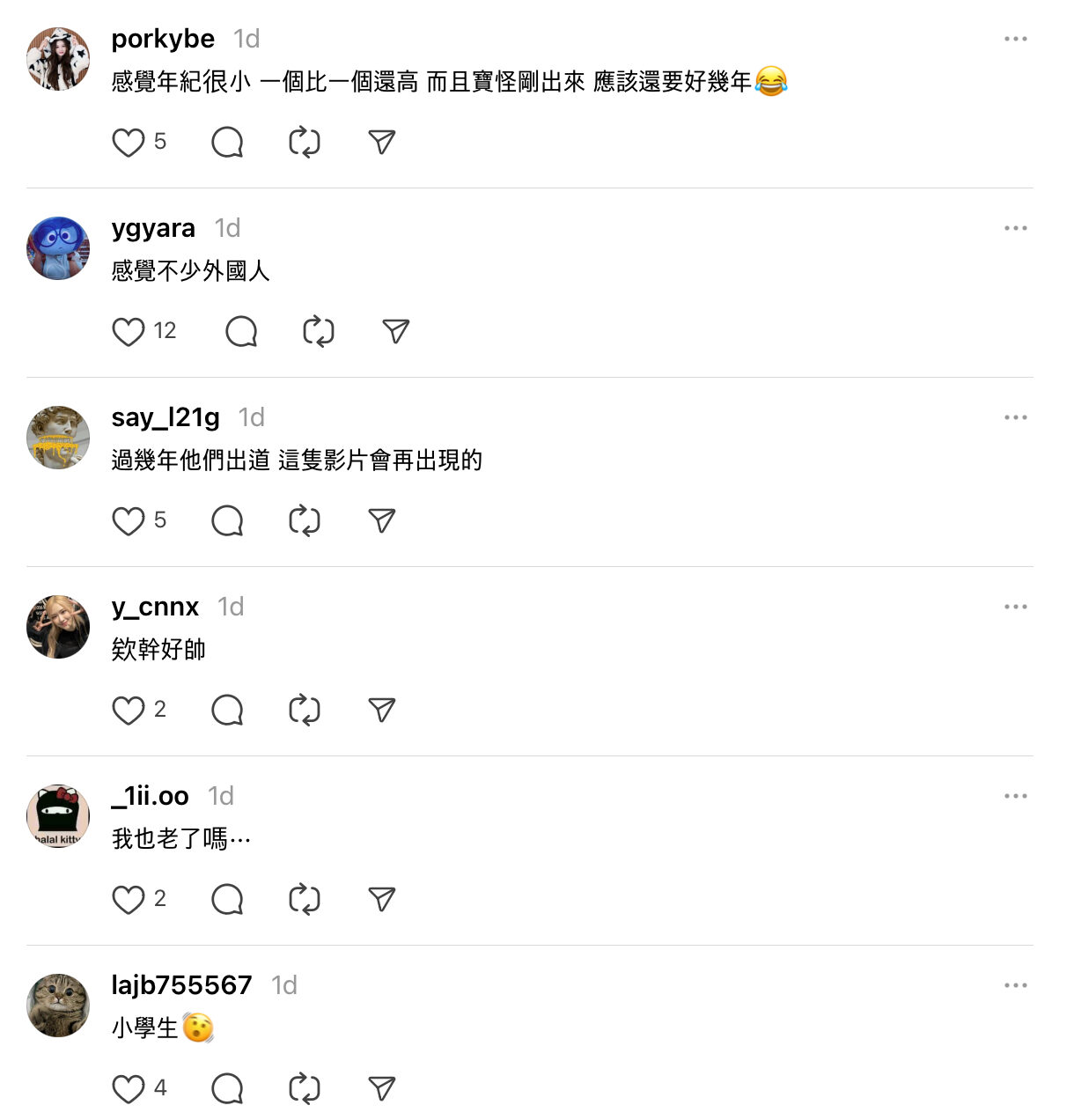Repost y_cnnx's comment
Screen dimensions: 1074x1120
[305, 710]
